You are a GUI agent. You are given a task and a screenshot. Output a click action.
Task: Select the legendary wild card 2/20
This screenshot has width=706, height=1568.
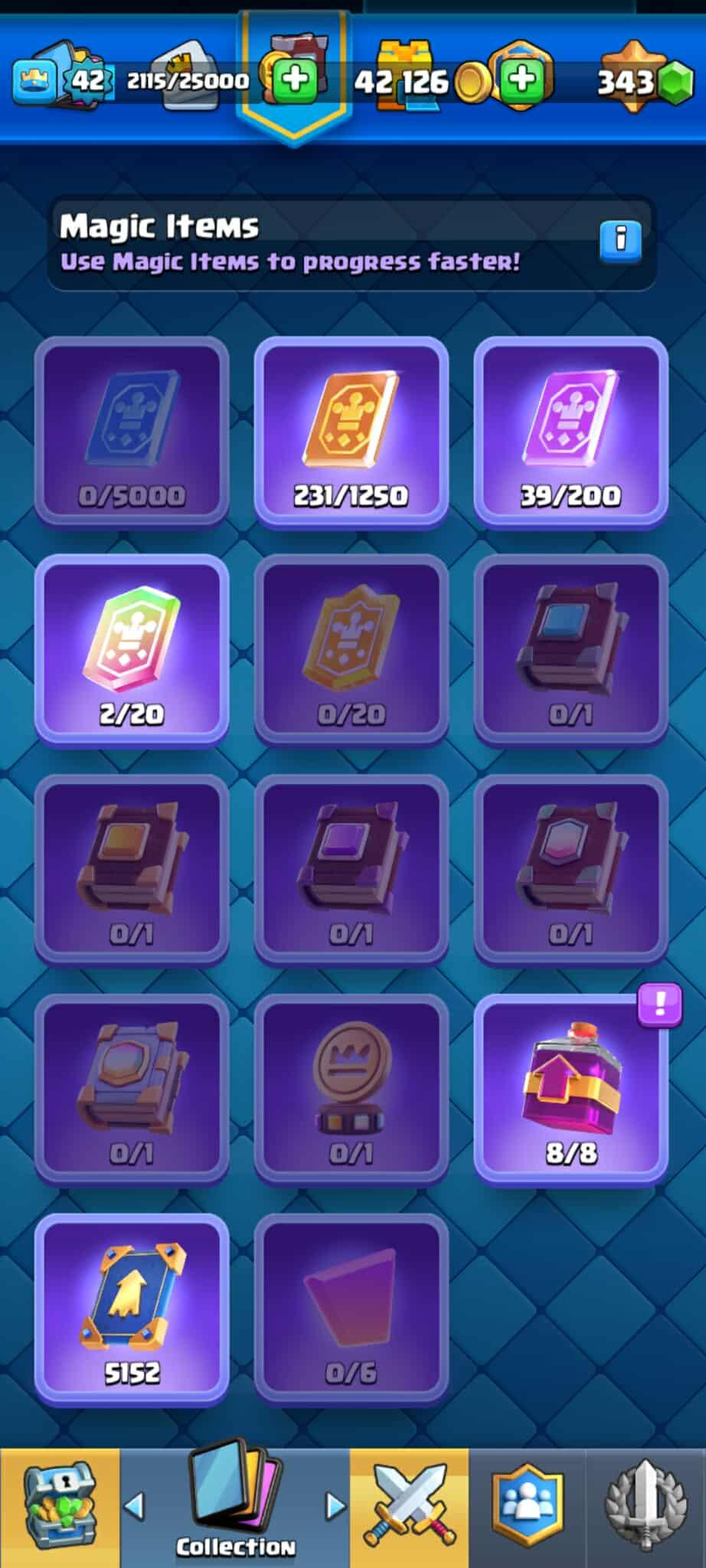[x=132, y=651]
